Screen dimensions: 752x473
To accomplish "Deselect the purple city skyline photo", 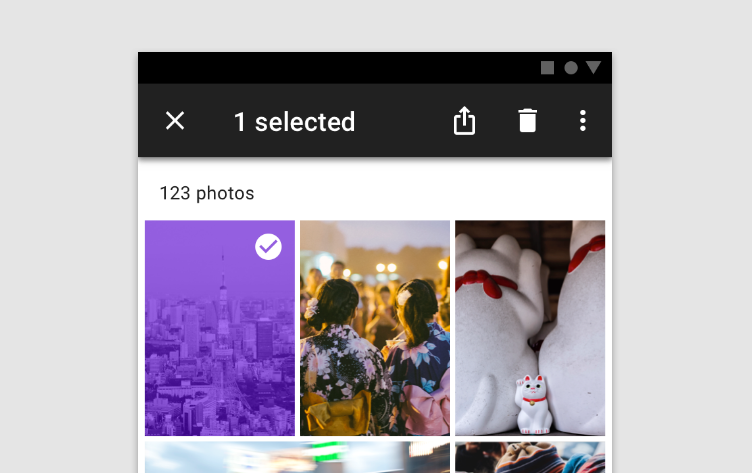I will pos(220,328).
